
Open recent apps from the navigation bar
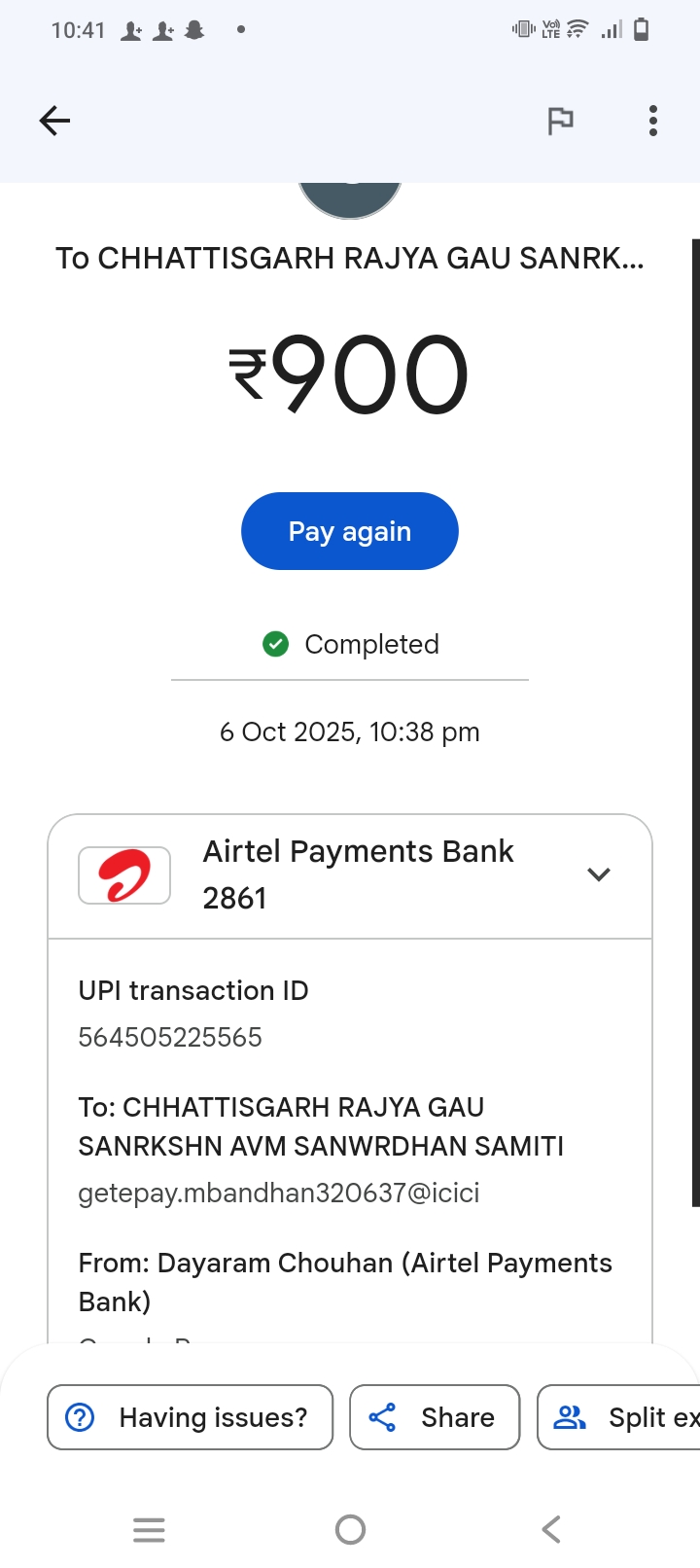tap(149, 1530)
